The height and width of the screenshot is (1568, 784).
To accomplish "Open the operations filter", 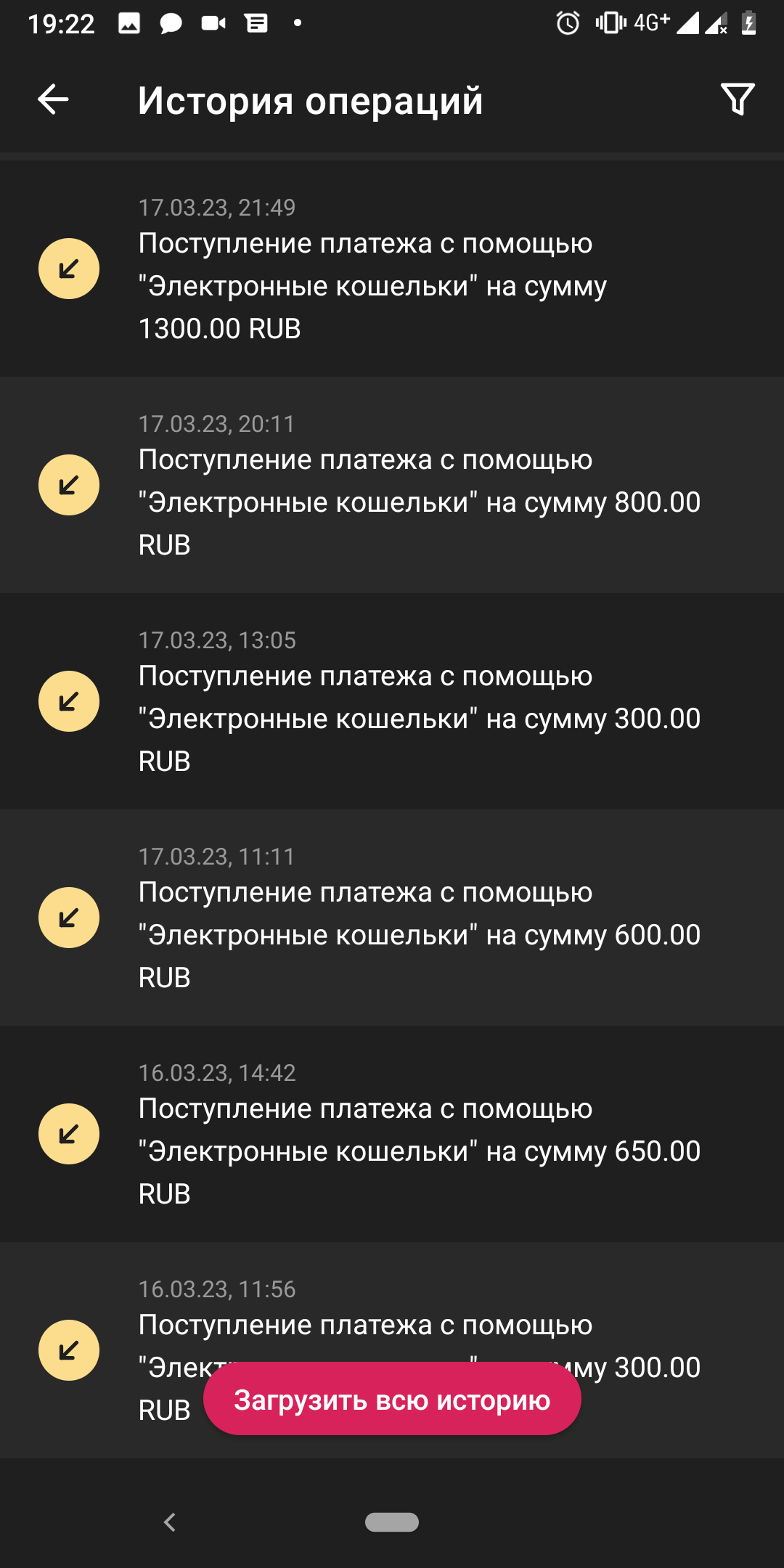I will pyautogui.click(x=738, y=99).
